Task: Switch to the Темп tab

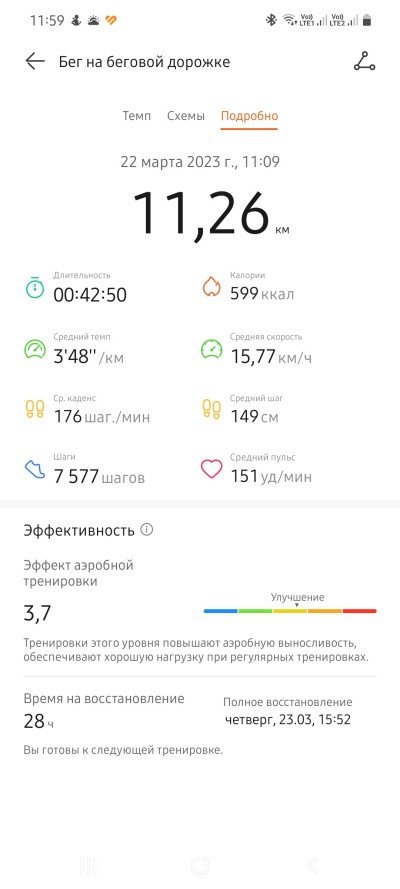Action: click(x=137, y=116)
